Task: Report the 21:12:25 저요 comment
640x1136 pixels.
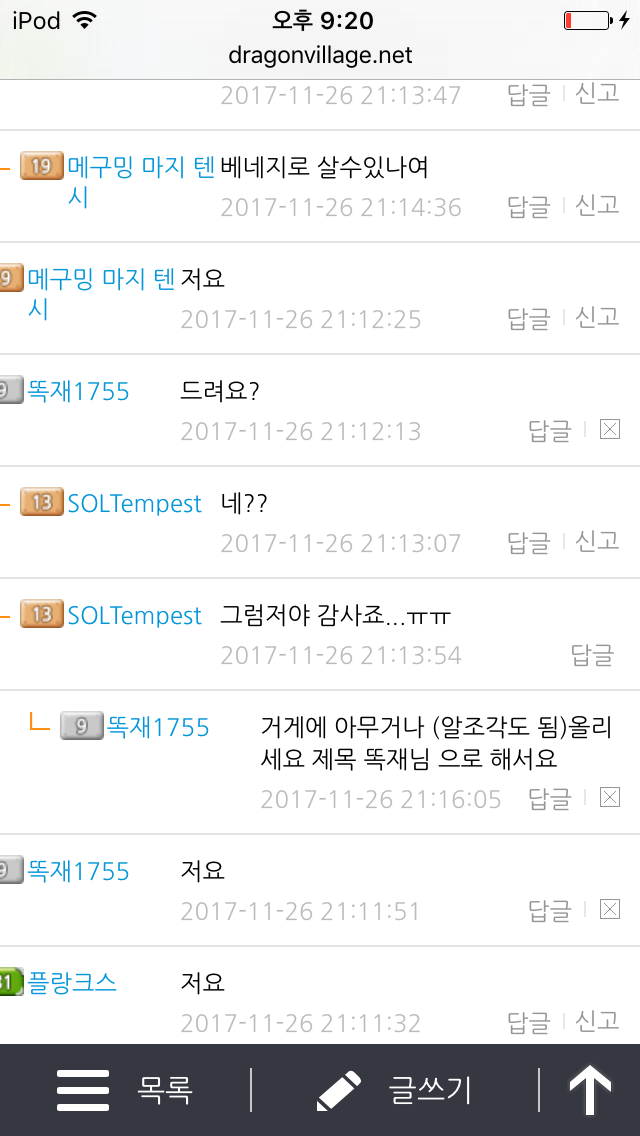Action: [x=597, y=318]
